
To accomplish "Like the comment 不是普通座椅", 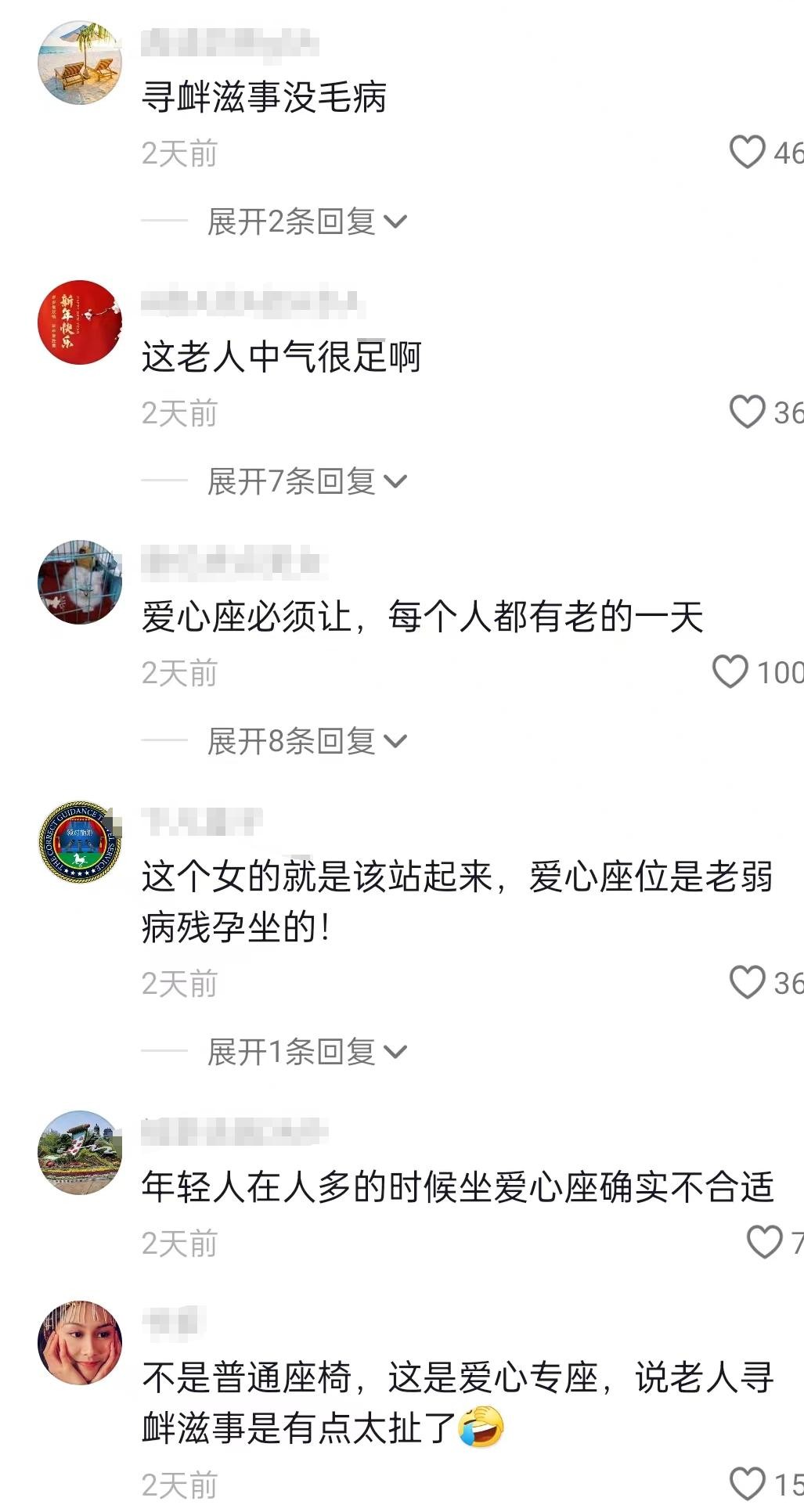I will pos(747,1484).
